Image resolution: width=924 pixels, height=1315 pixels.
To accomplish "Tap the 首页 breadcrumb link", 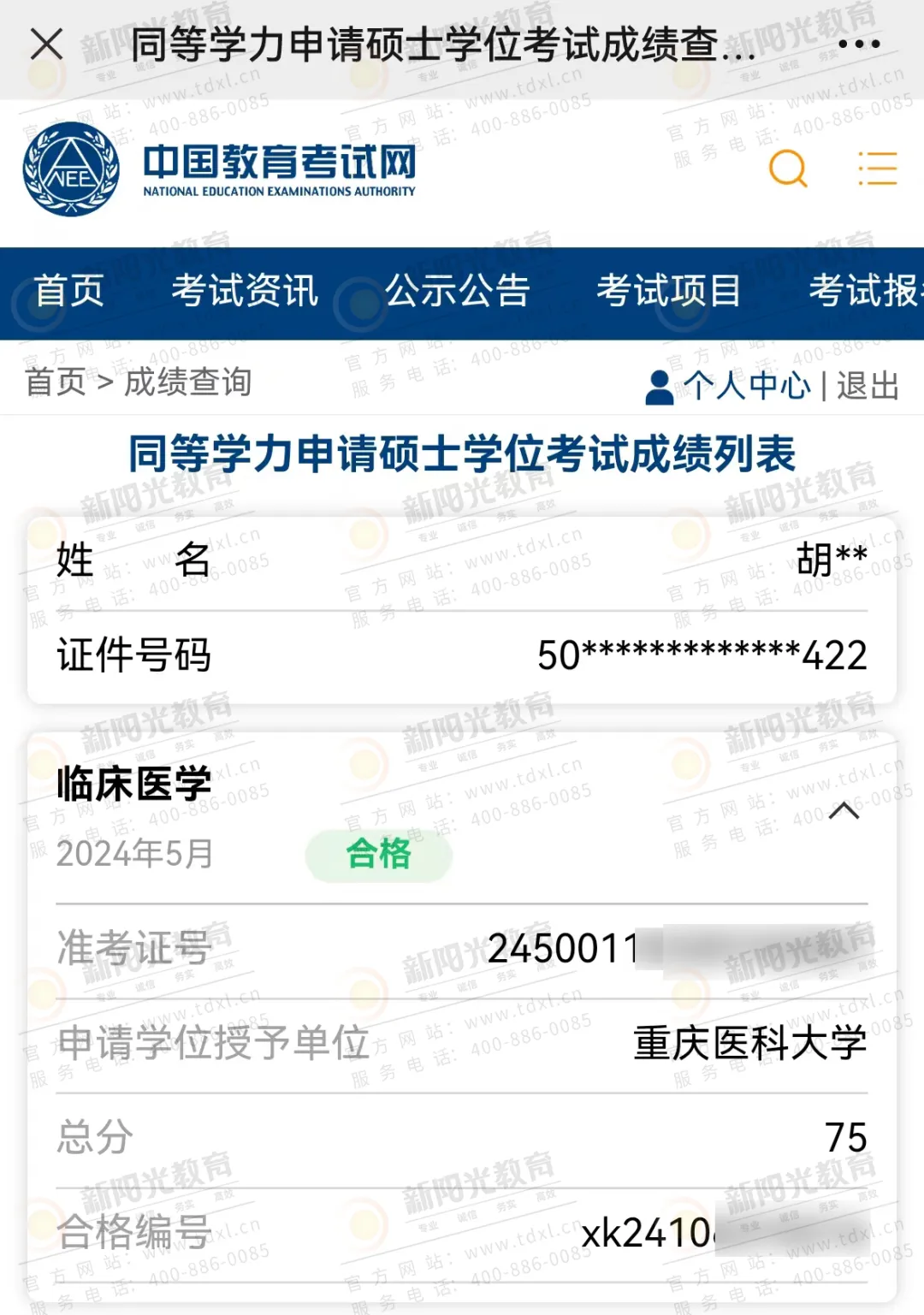I will pyautogui.click(x=56, y=382).
